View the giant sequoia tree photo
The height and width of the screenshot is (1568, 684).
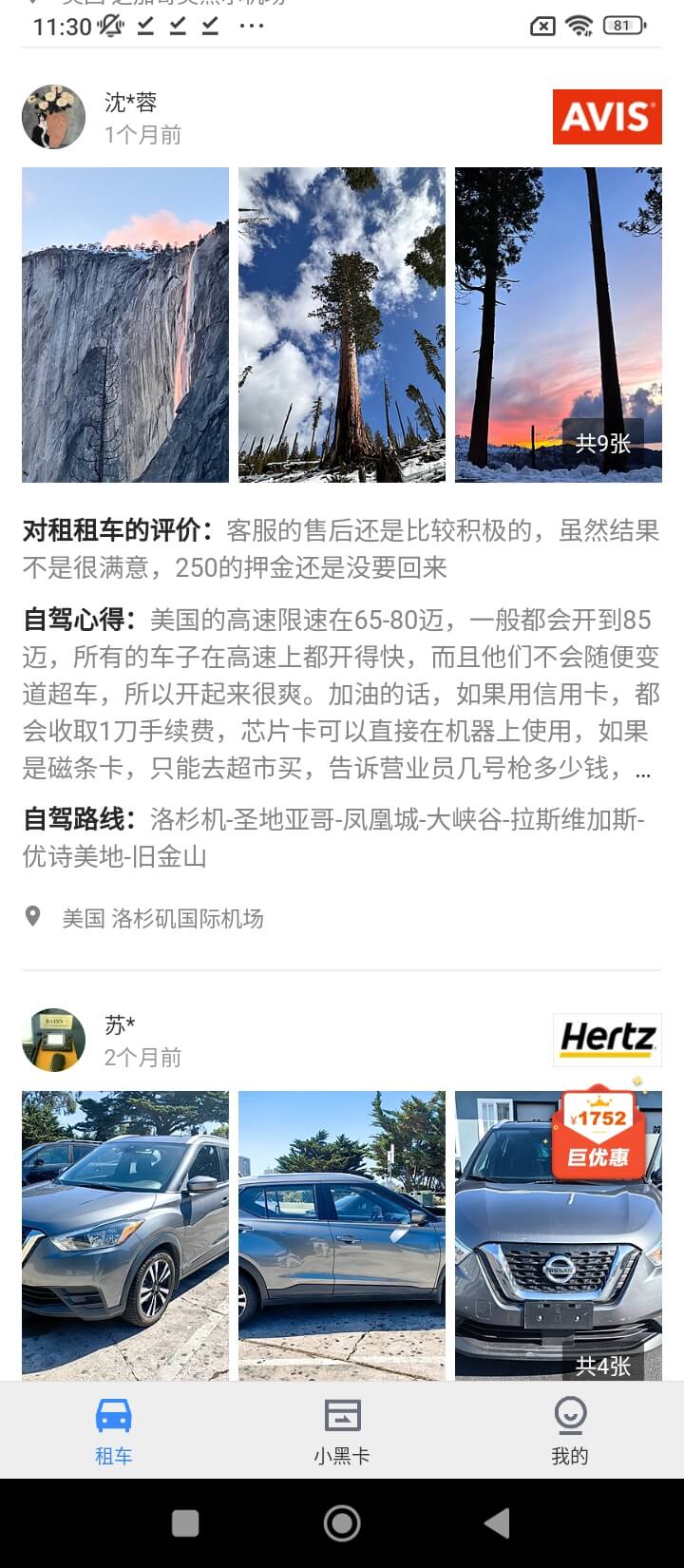tap(342, 325)
